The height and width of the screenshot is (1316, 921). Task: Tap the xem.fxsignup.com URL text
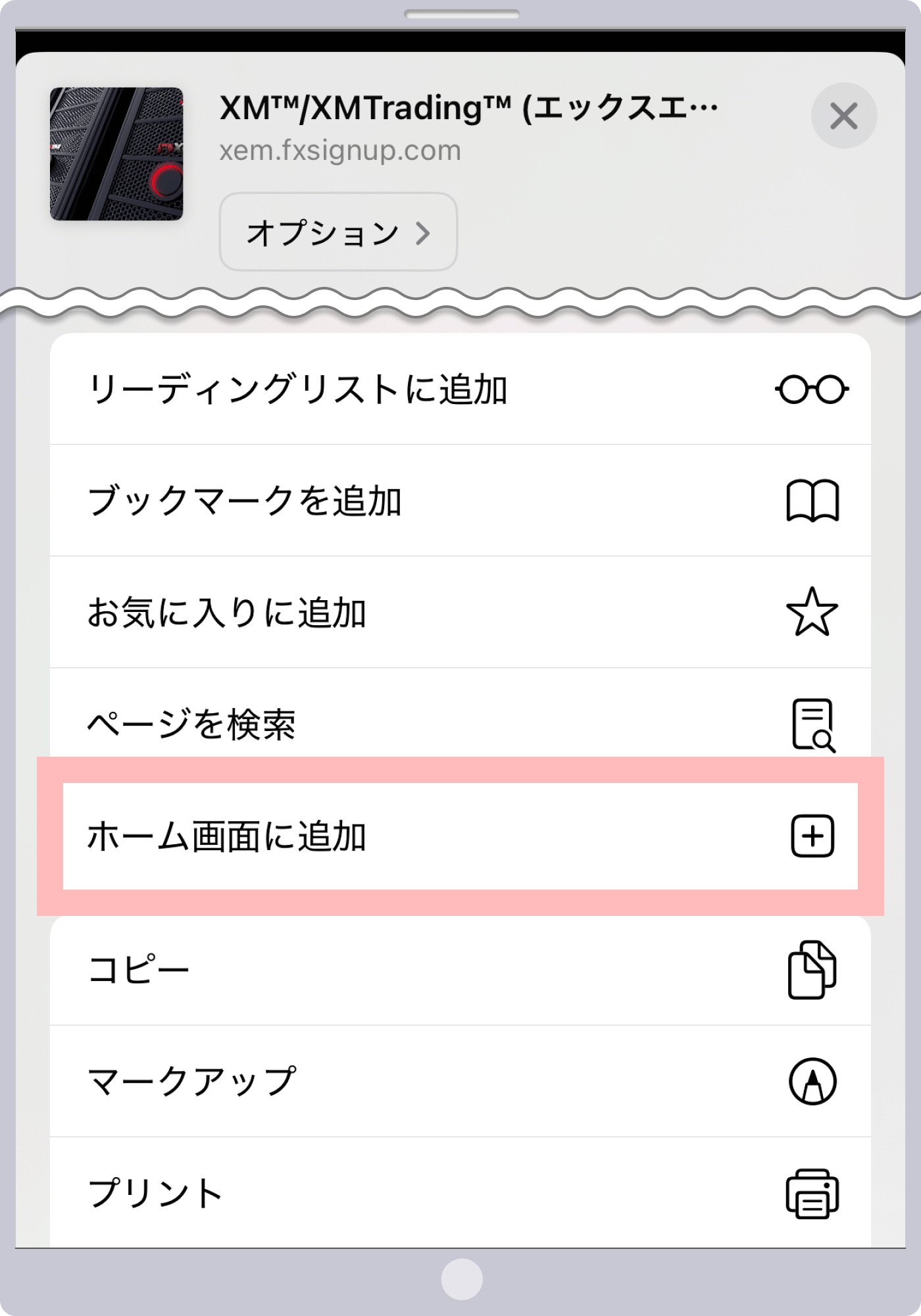pos(339,150)
